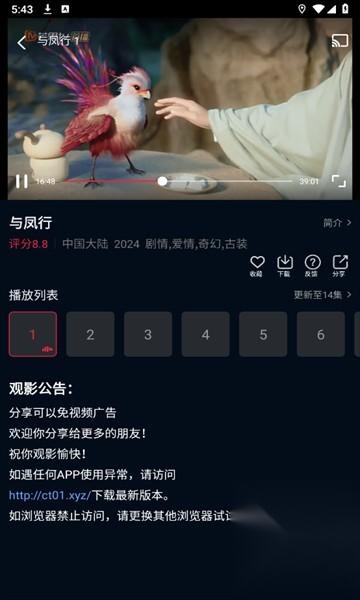Download the current episode

click(285, 266)
